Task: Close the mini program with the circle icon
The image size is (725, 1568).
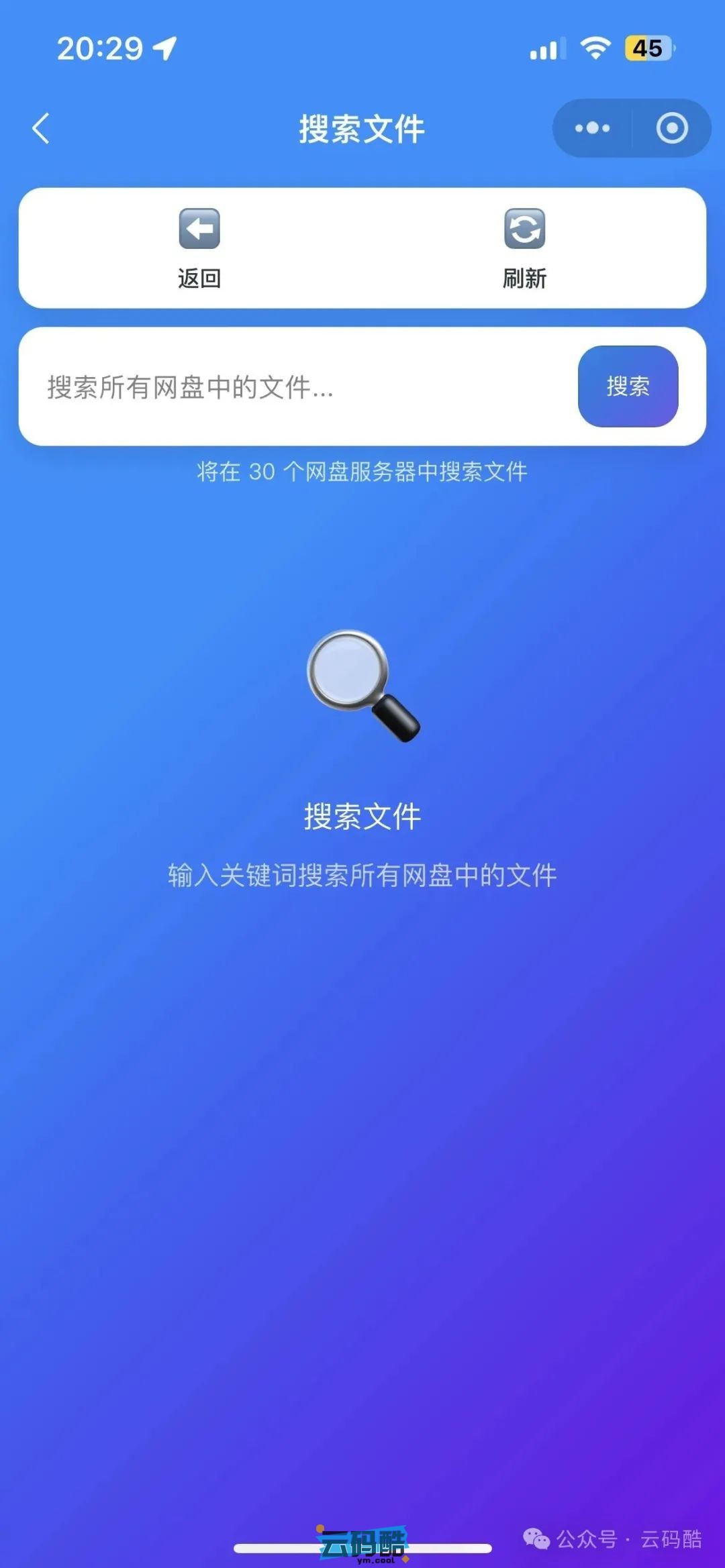Action: coord(671,128)
